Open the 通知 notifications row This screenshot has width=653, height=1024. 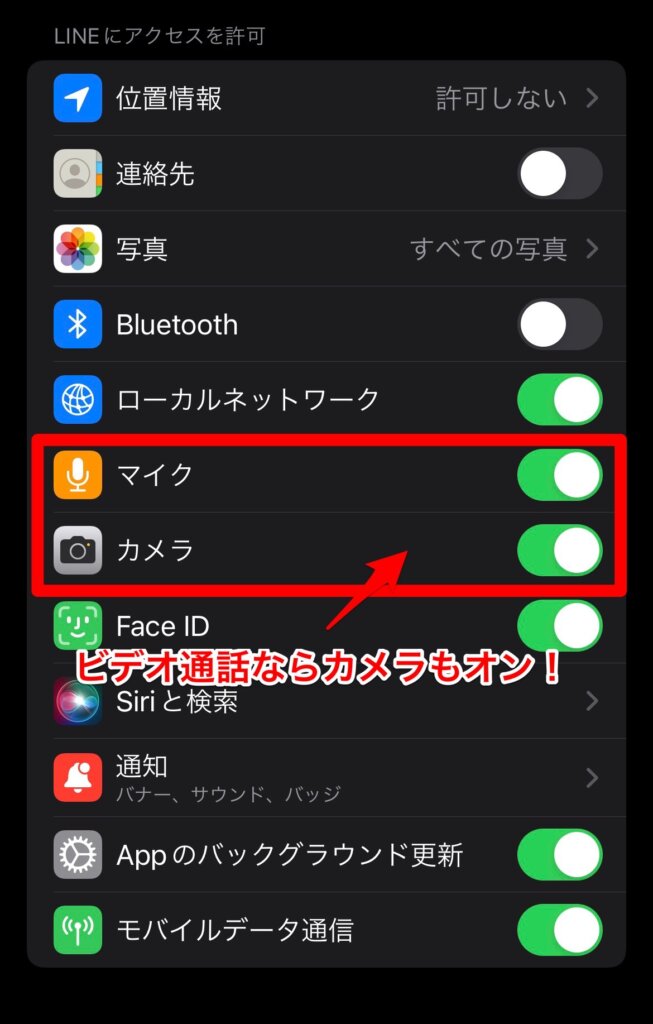tap(326, 778)
